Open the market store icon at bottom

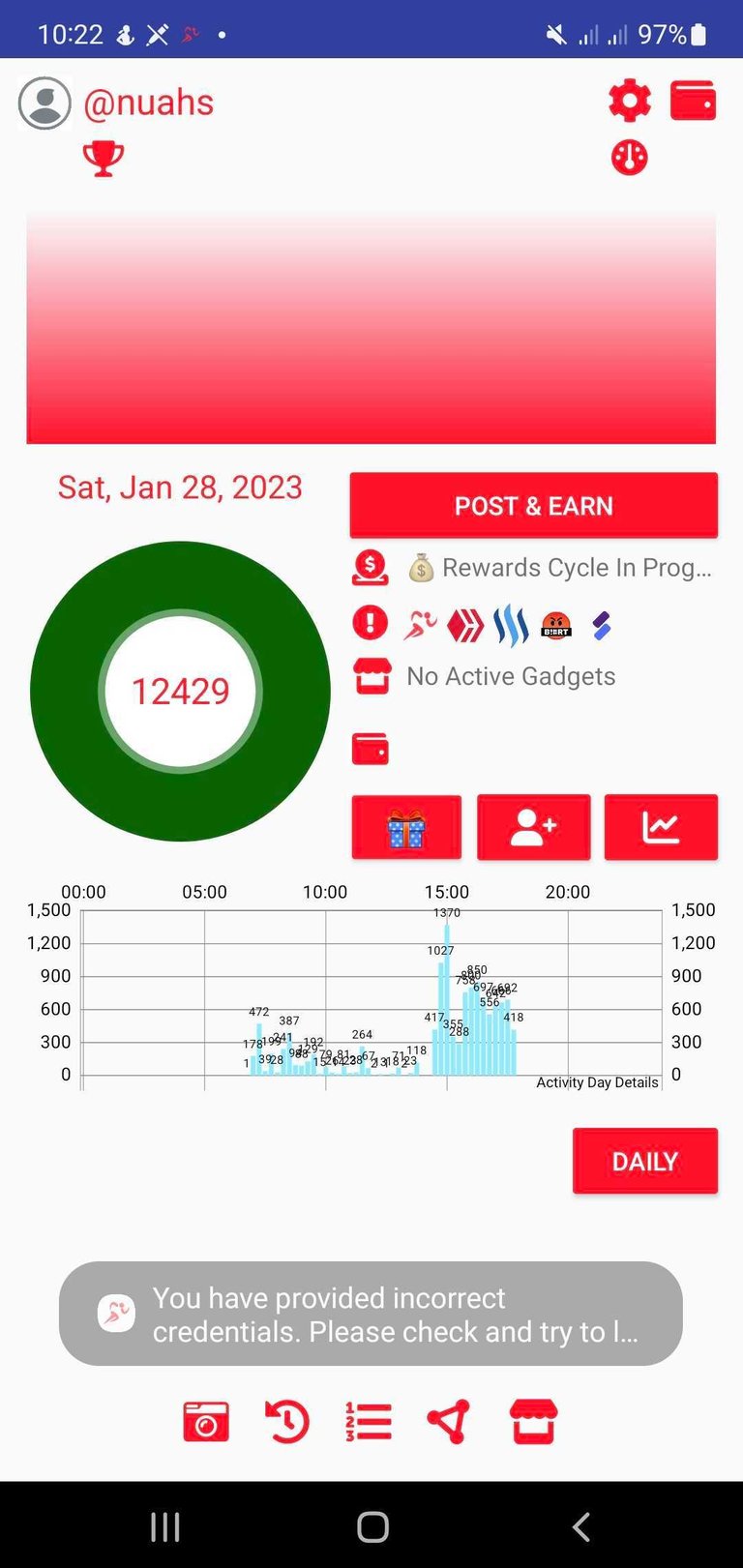click(x=533, y=1422)
